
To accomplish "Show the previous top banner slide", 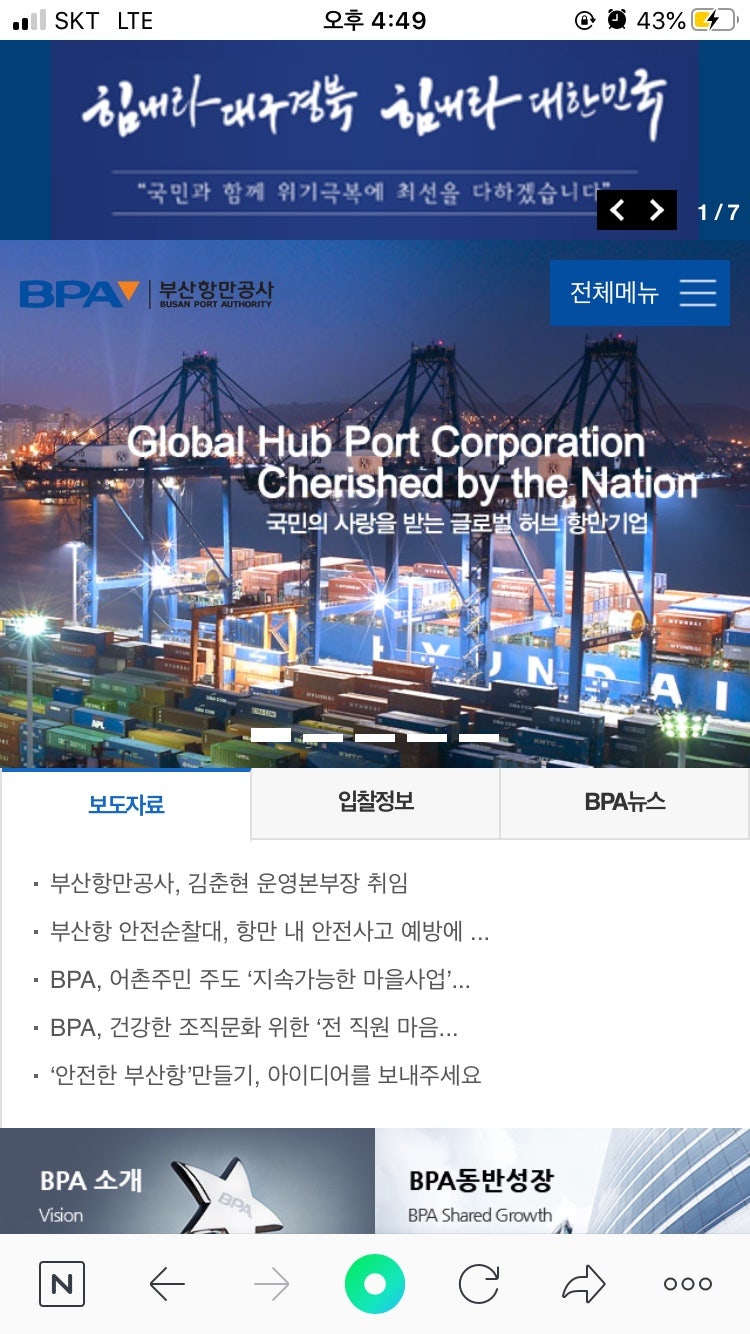I will click(618, 210).
